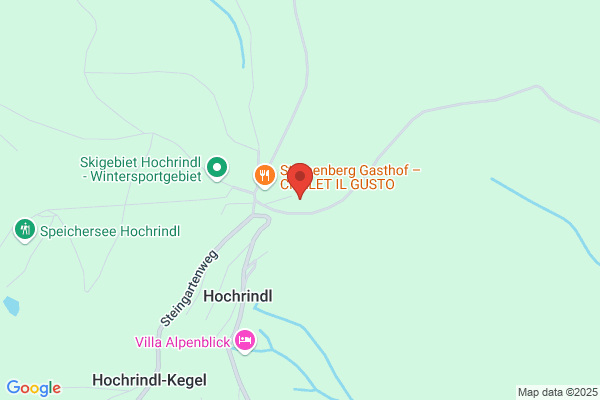Open the Villa Alpenblick lodging marker

pos(245,341)
